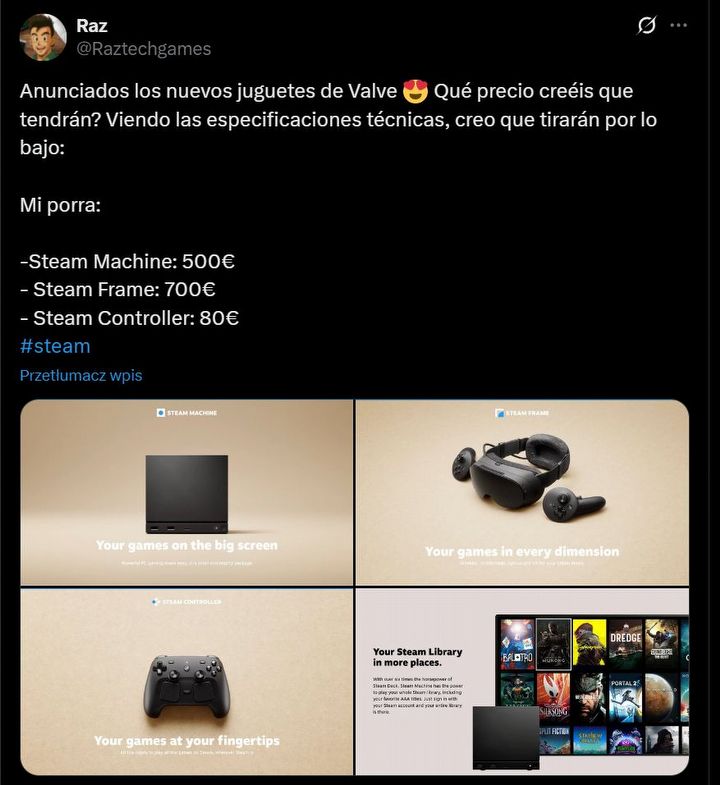The height and width of the screenshot is (785, 720).
Task: Open the Steam Frame headset image
Action: pos(522,493)
